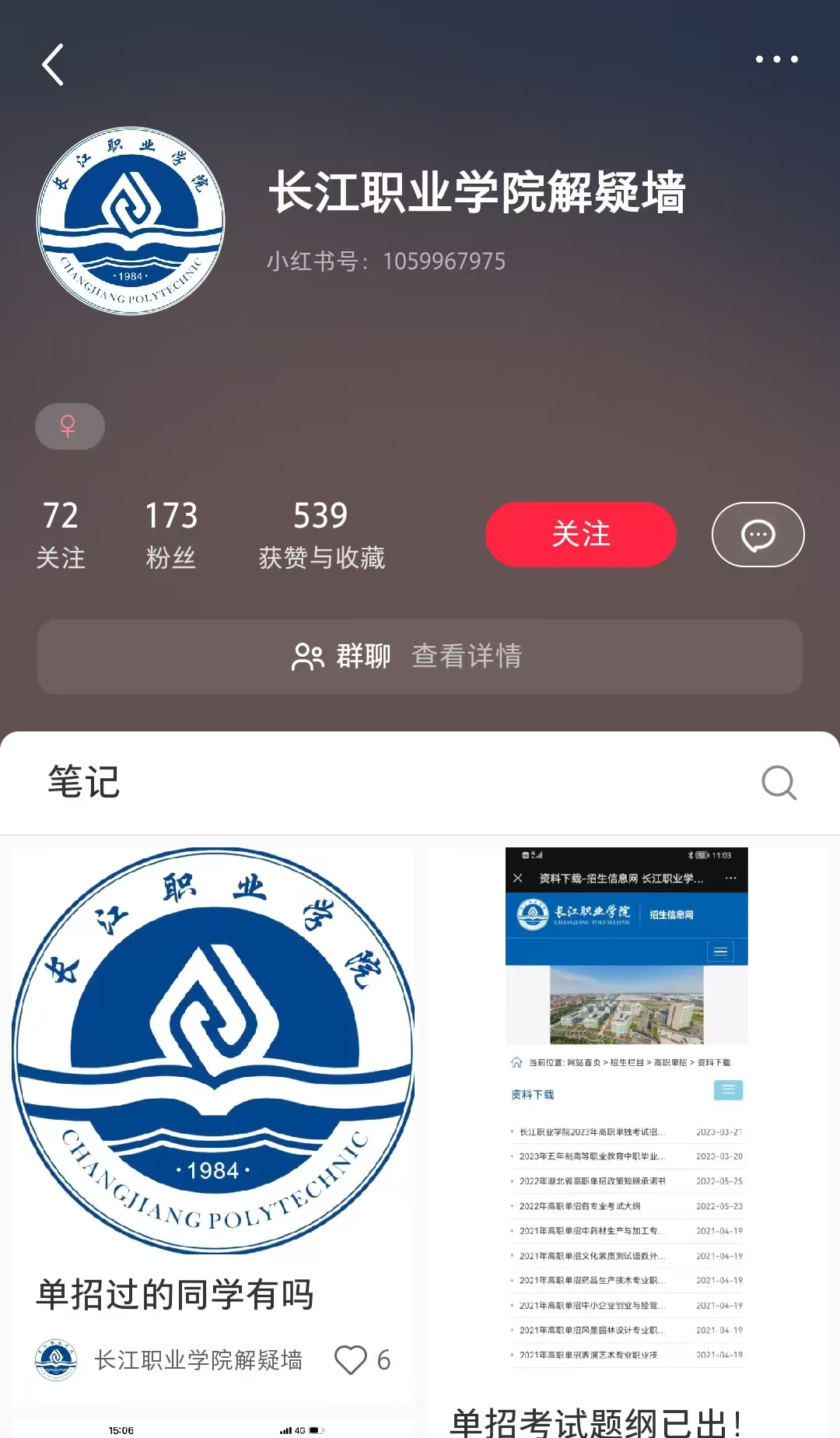
Task: Follow this account with the red 关注 button
Action: pos(580,535)
